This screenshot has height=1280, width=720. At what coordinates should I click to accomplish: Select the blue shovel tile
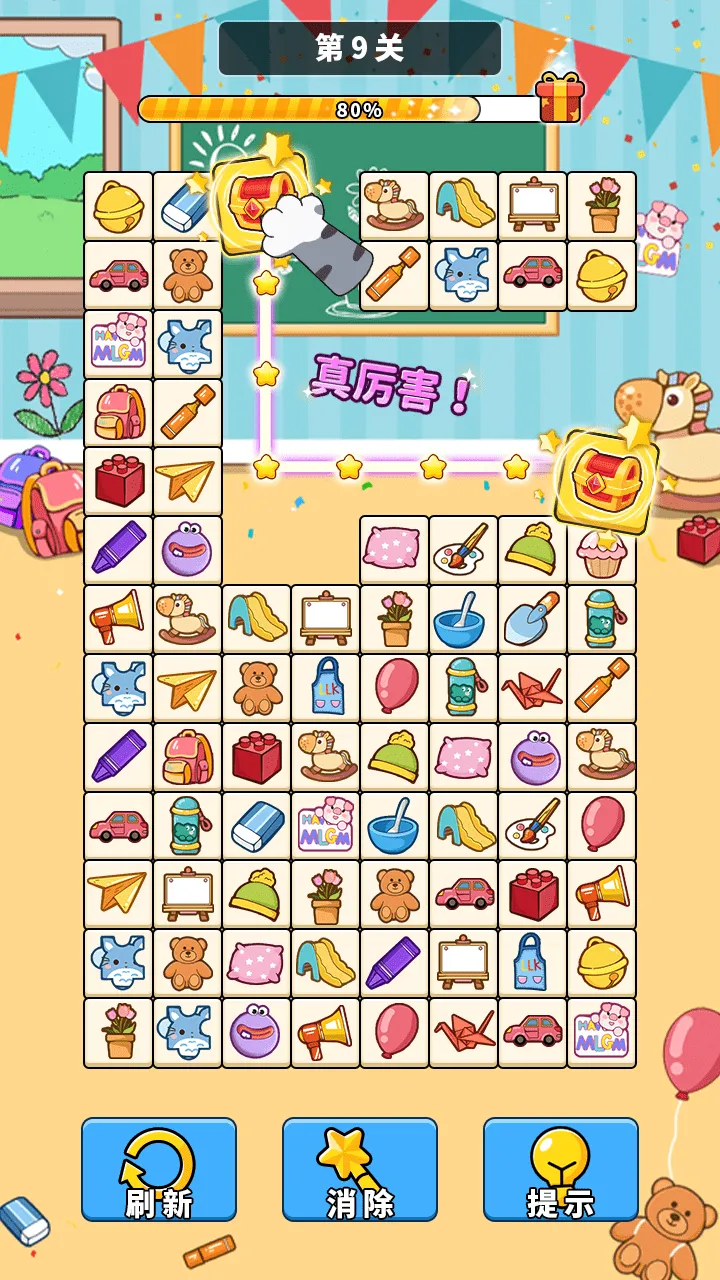(x=532, y=619)
